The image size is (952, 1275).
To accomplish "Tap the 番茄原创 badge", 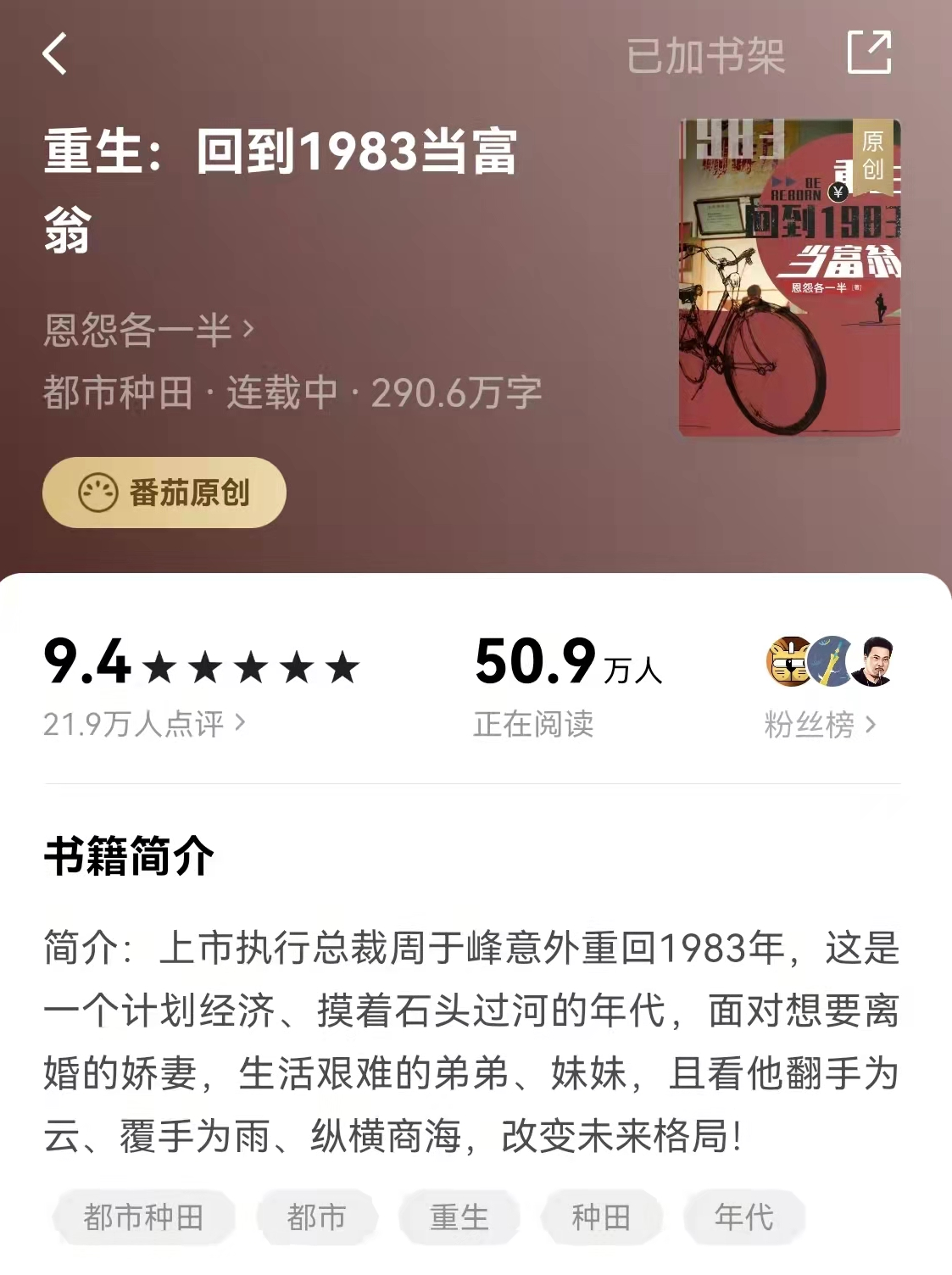I will 164,493.
